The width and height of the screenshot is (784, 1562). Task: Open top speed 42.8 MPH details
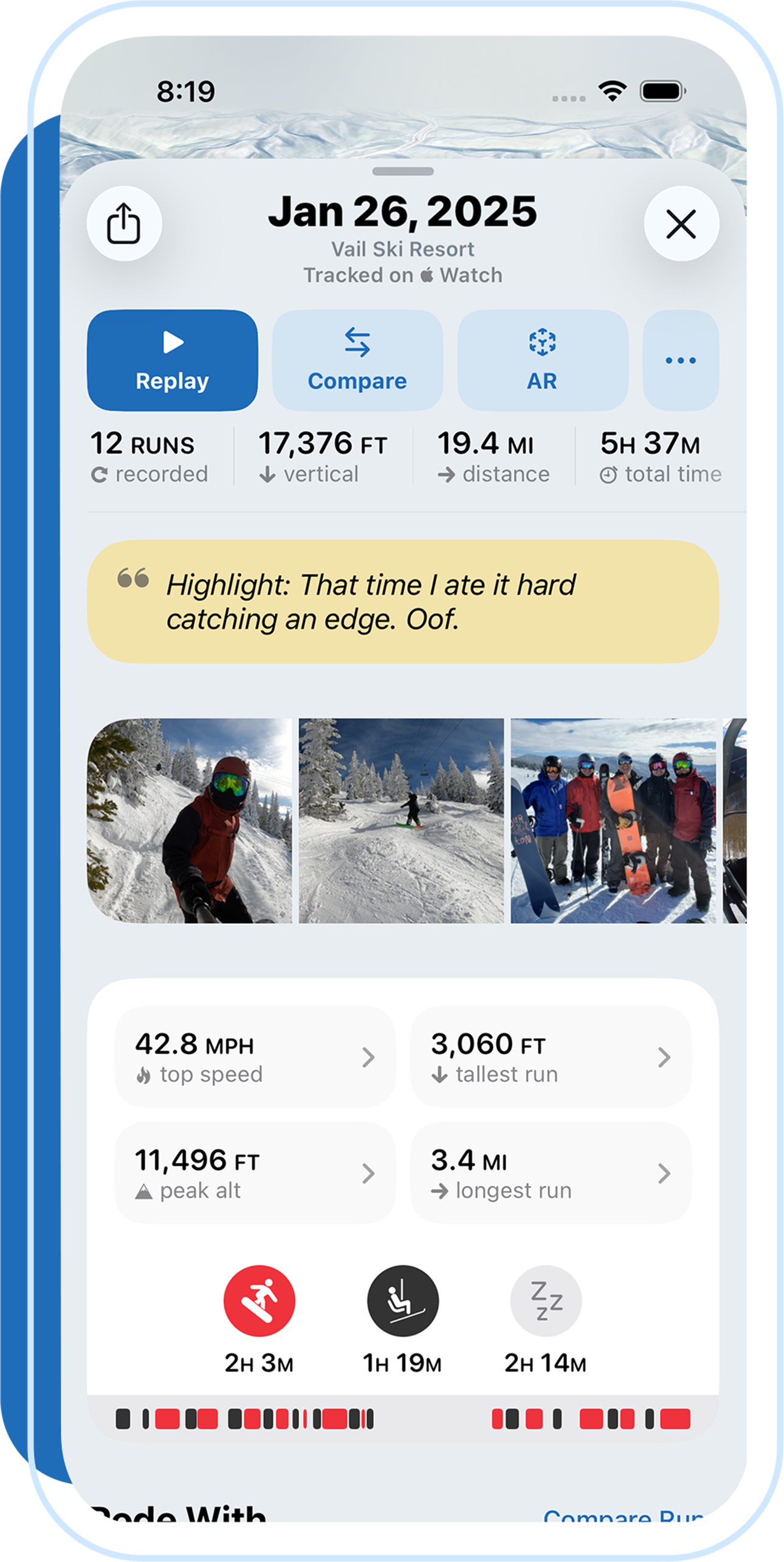click(254, 1057)
